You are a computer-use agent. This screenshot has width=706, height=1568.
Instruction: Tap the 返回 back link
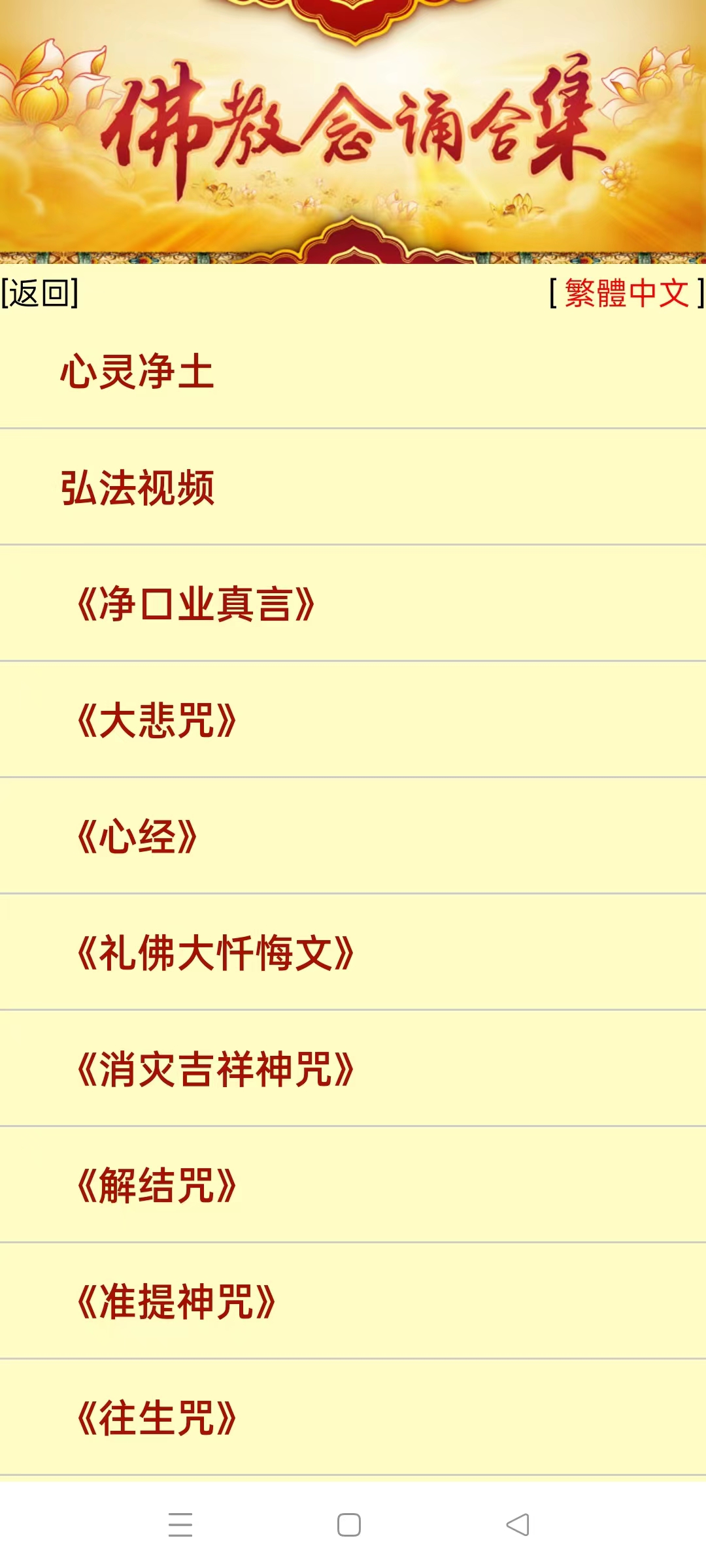pyautogui.click(x=40, y=293)
